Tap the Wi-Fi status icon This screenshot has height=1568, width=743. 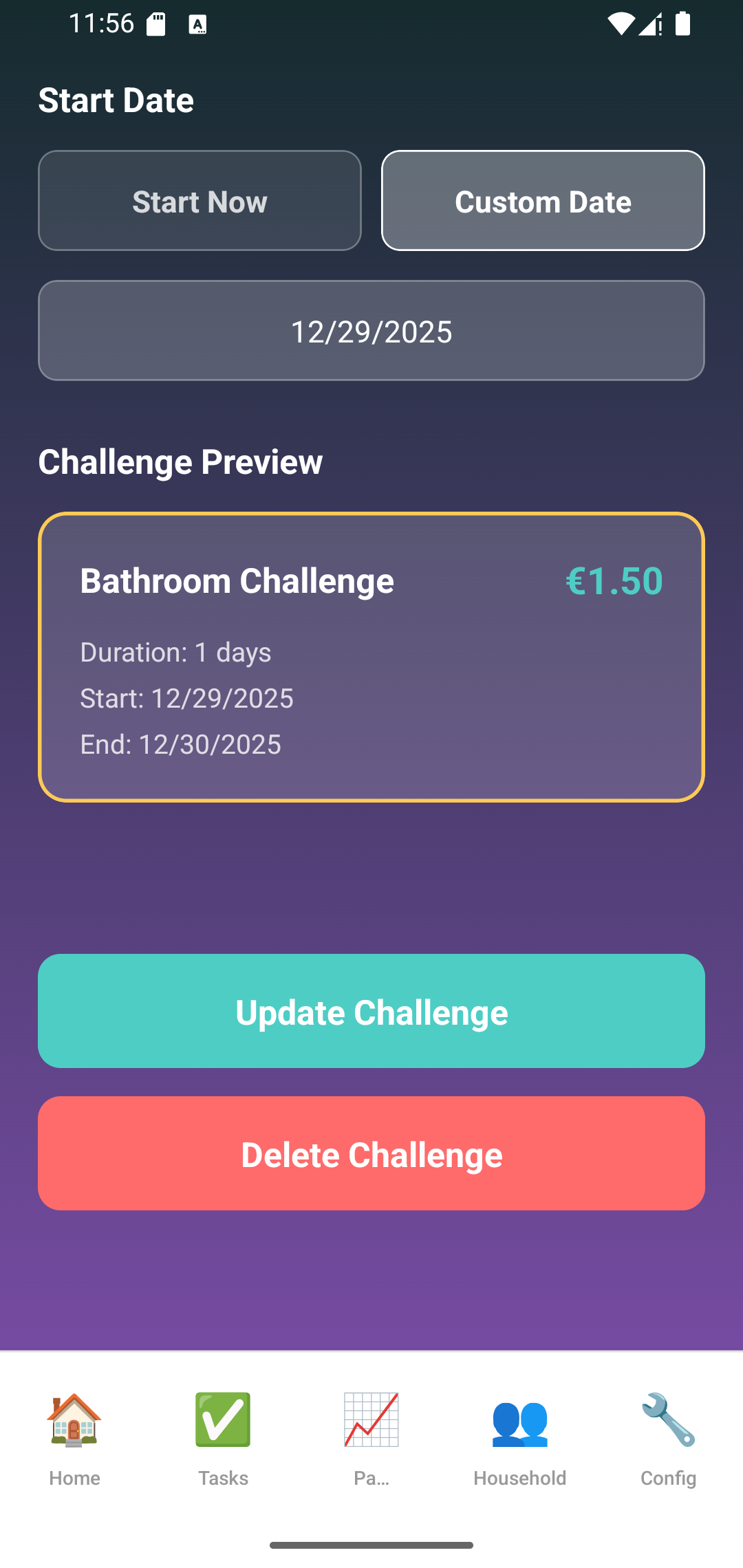(621, 23)
